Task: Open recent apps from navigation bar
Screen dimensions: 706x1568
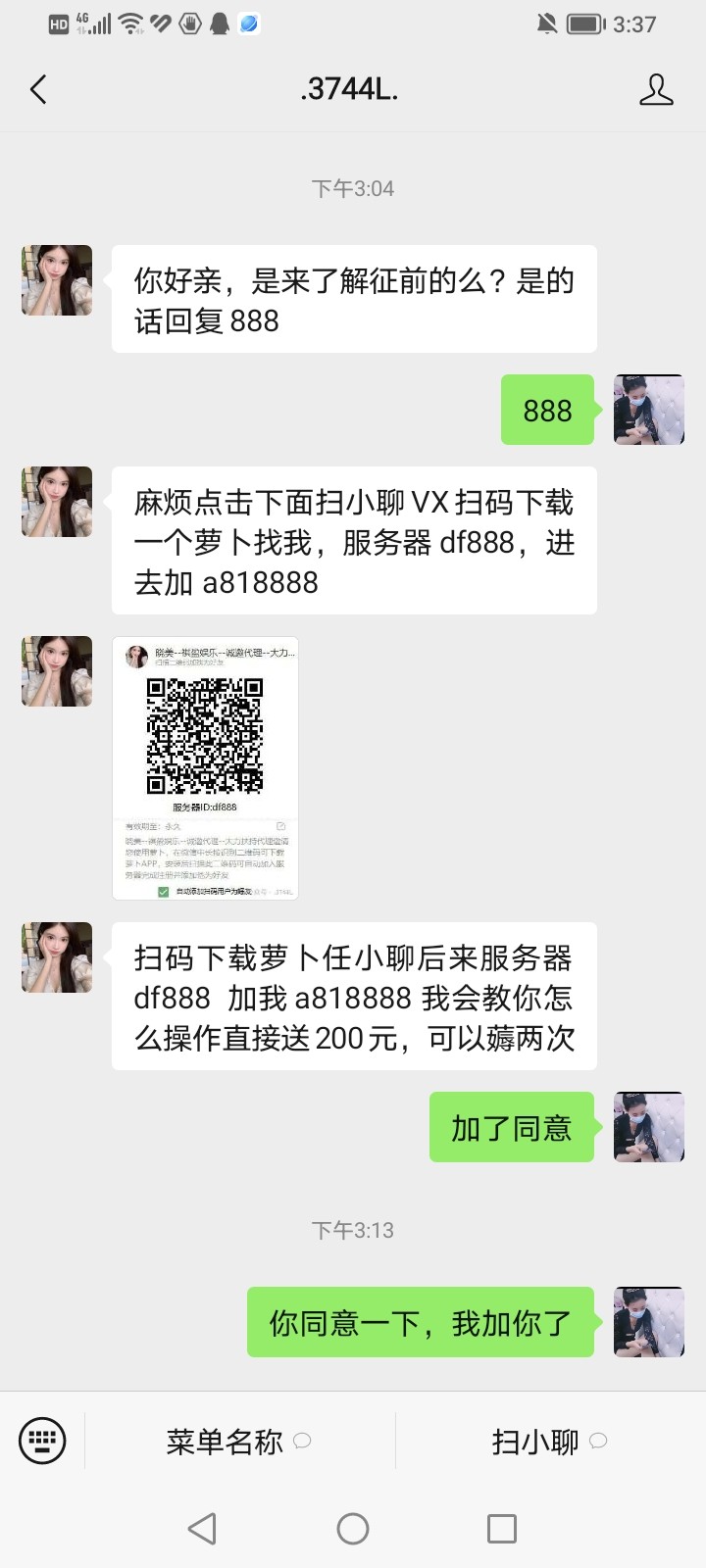Action: point(501,1528)
